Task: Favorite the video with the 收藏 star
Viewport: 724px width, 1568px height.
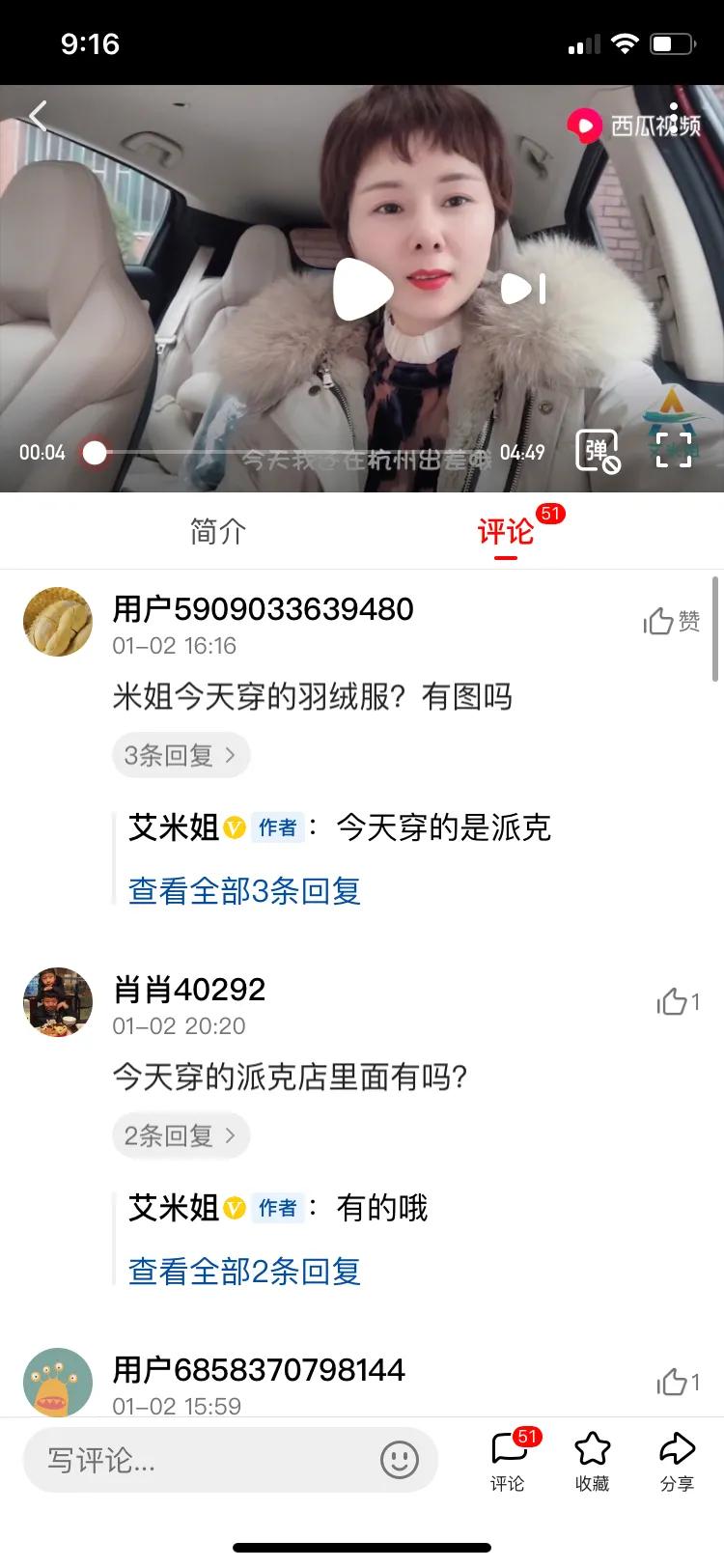Action: coord(593,1461)
